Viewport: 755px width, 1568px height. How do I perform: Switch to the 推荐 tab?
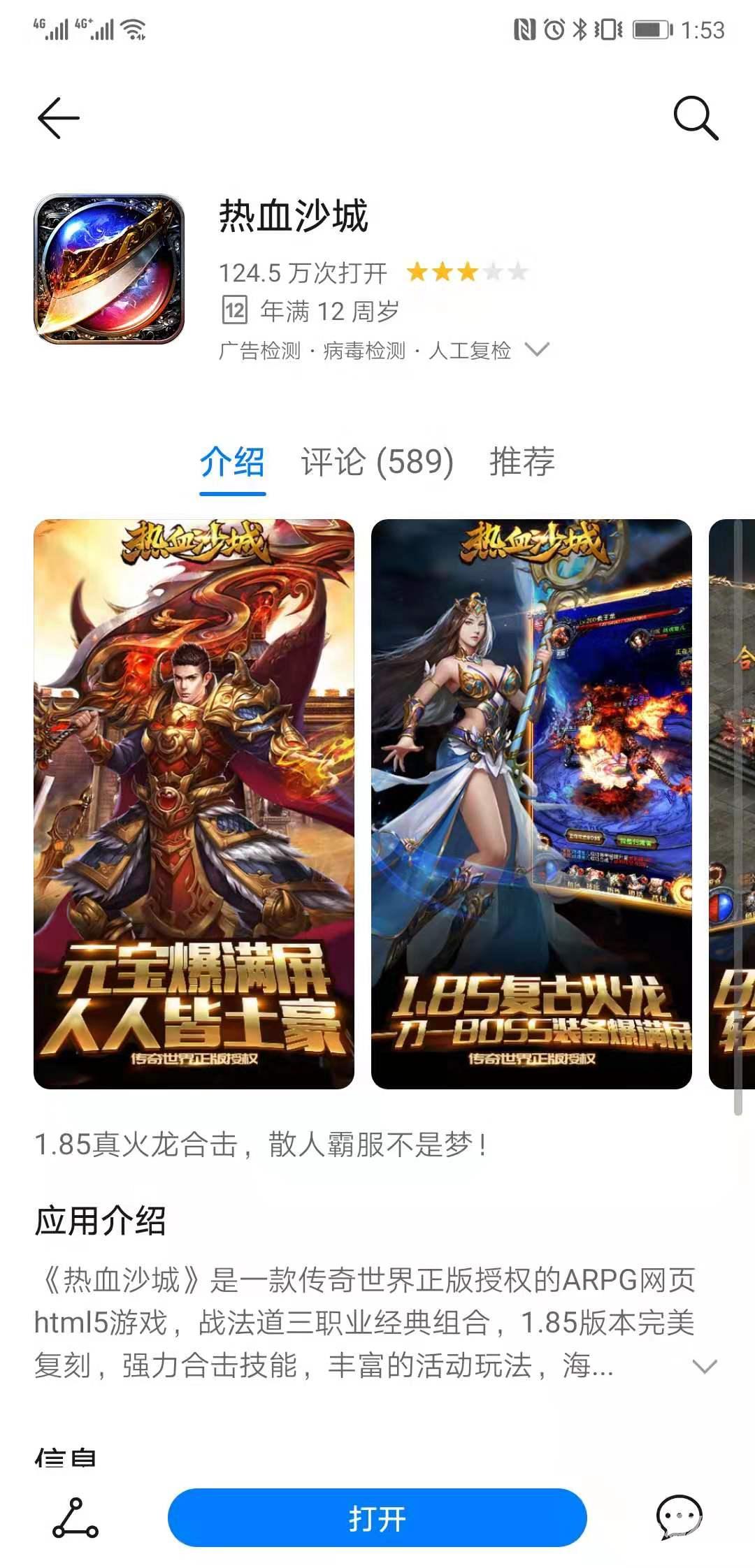point(522,462)
